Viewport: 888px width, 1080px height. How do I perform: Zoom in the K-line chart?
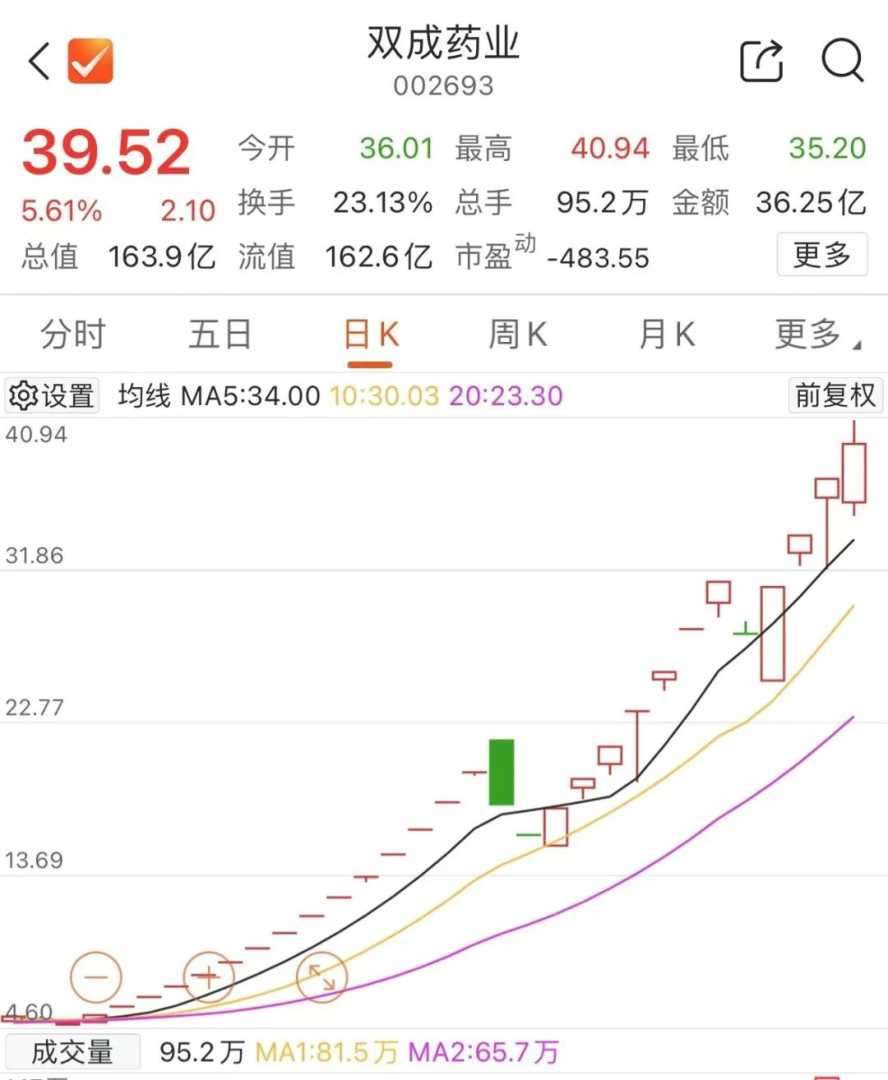(x=208, y=977)
